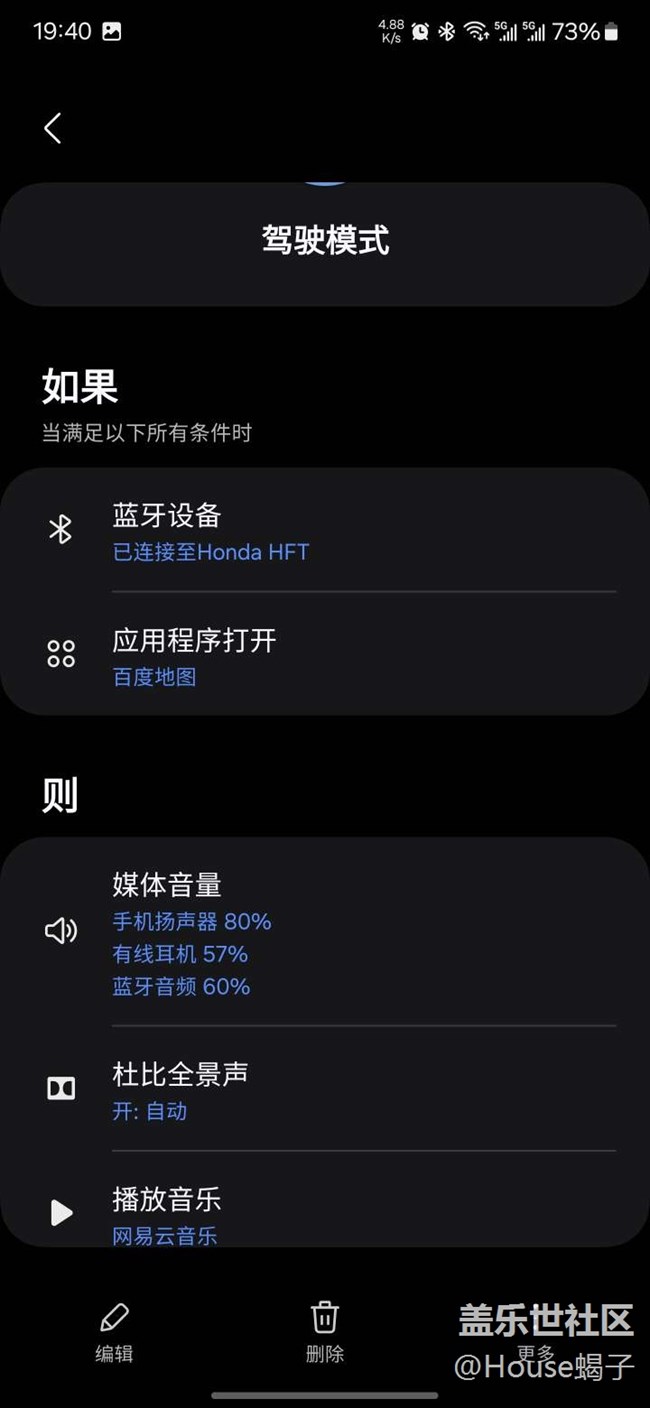Image resolution: width=650 pixels, height=1408 pixels.
Task: Open the 播放音乐 action row
Action: (325, 1200)
